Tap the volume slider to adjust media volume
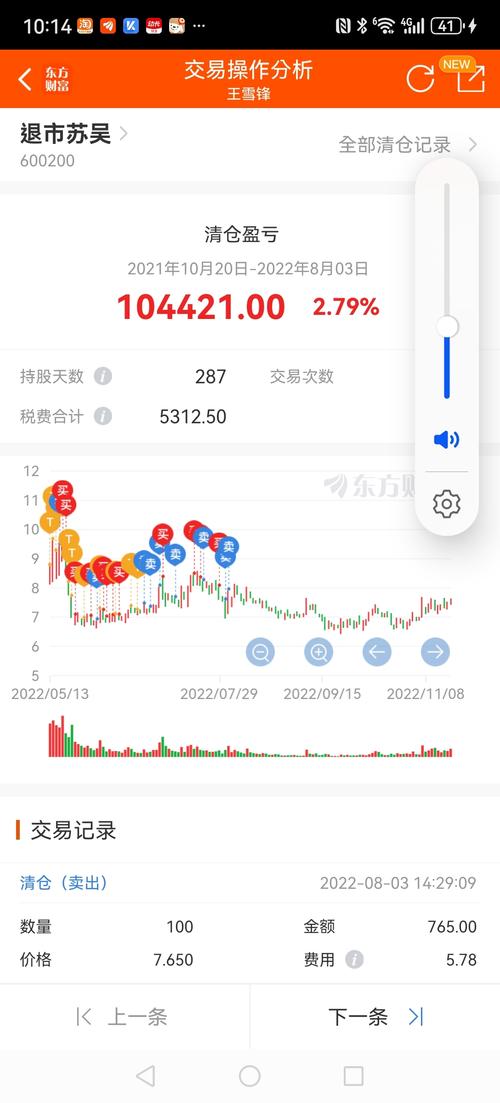 click(x=447, y=291)
